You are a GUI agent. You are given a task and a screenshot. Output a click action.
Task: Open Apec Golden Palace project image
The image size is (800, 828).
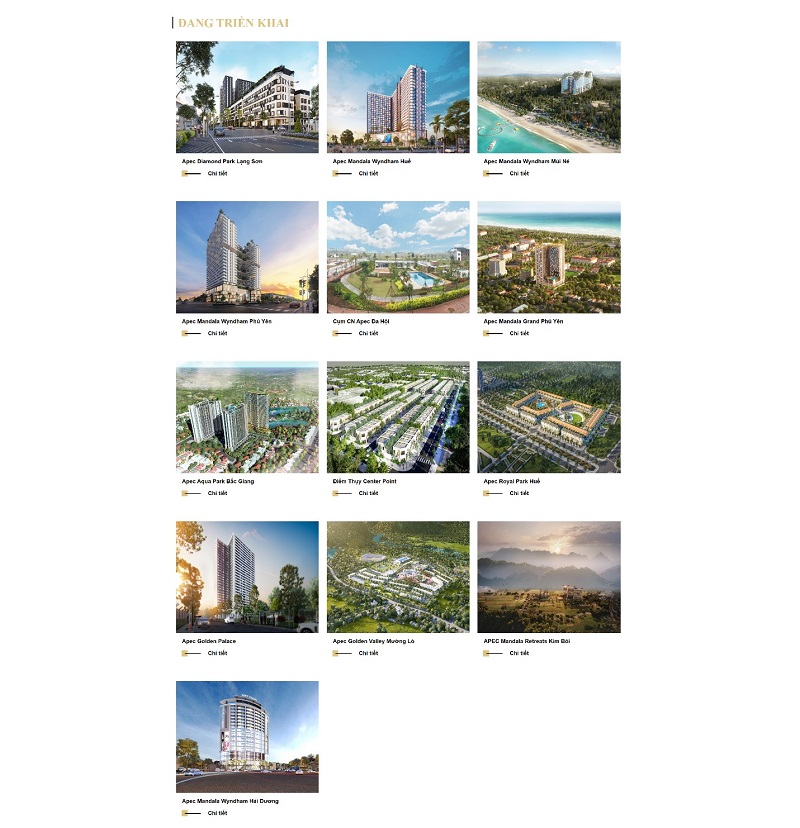click(x=247, y=577)
